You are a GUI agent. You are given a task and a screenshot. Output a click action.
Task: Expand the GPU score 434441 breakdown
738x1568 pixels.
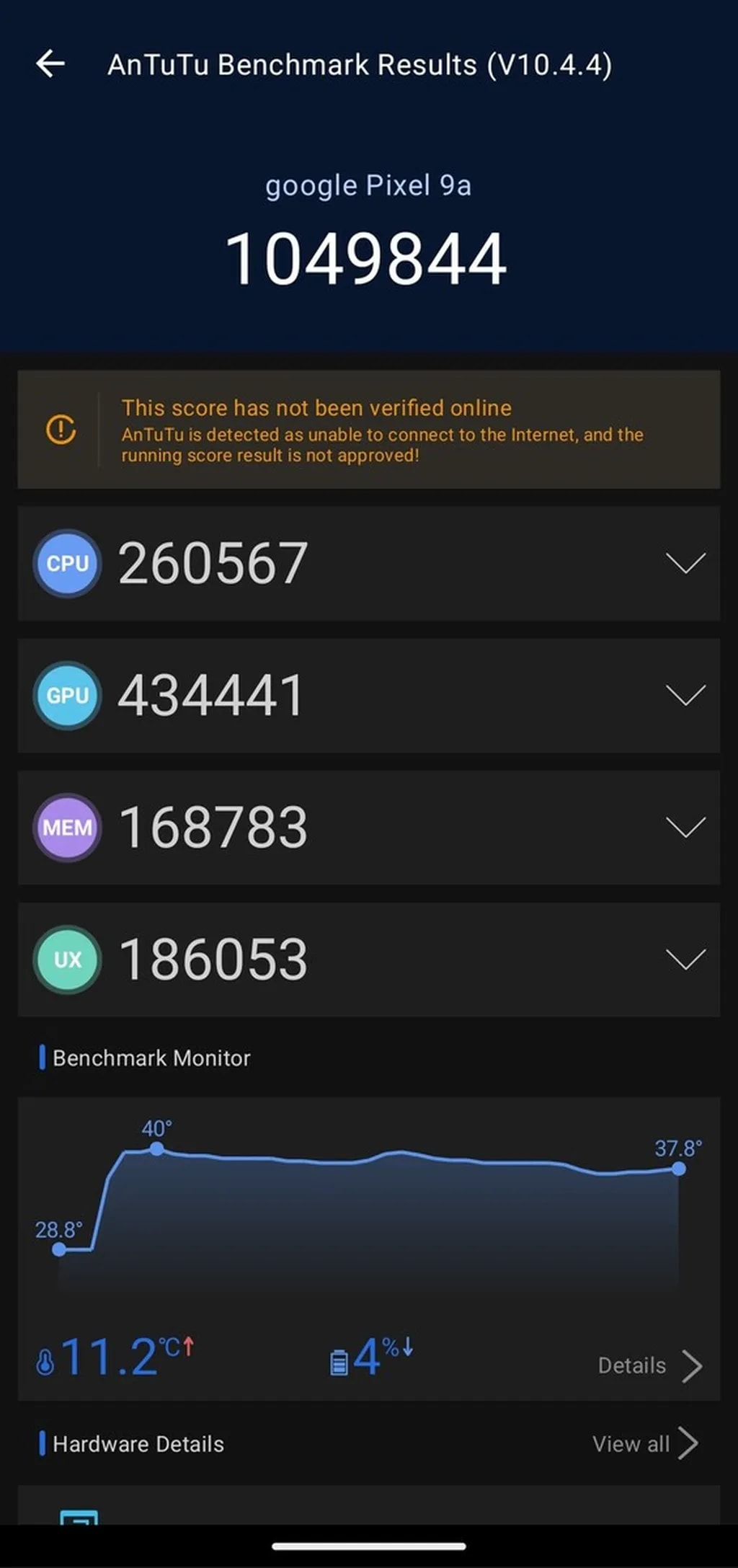[685, 694]
